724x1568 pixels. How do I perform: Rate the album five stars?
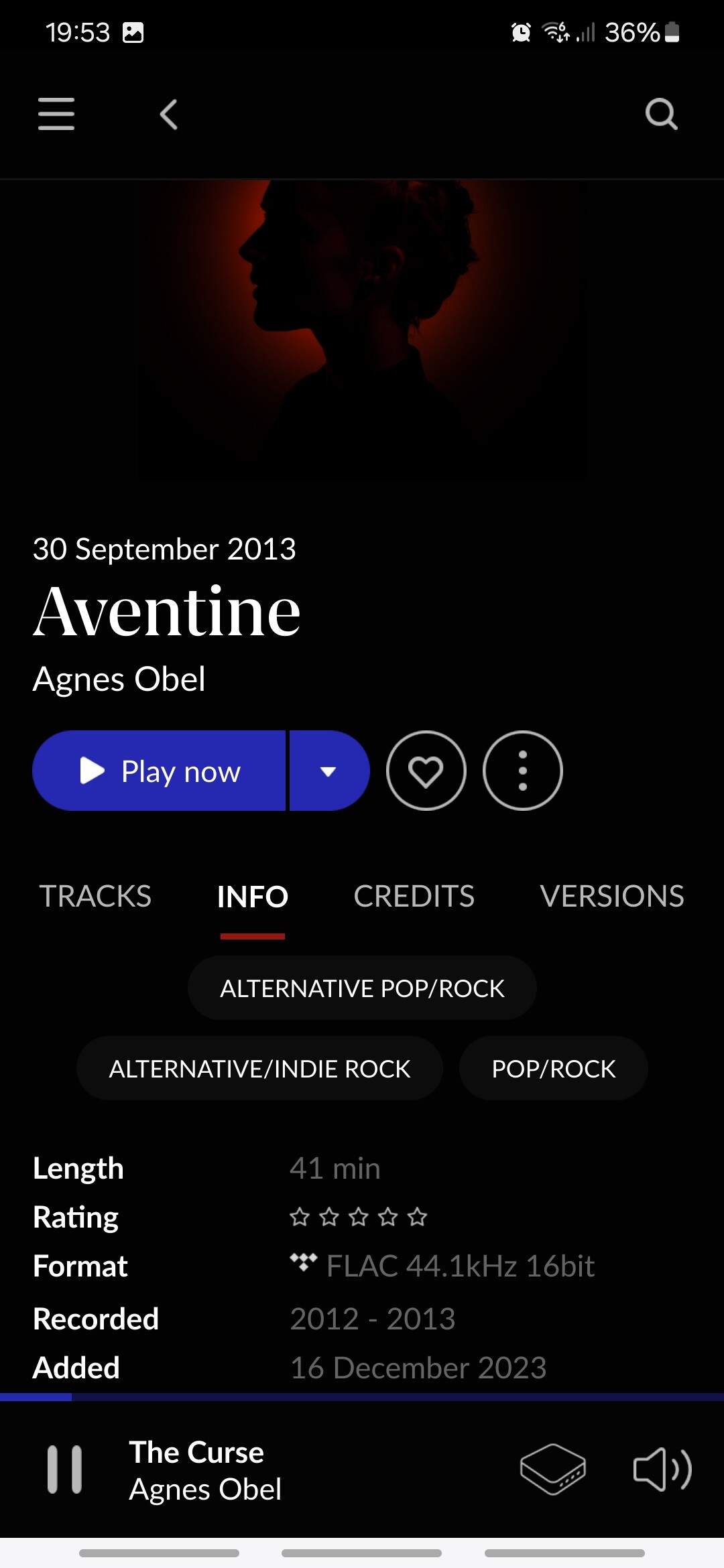[x=417, y=1216]
